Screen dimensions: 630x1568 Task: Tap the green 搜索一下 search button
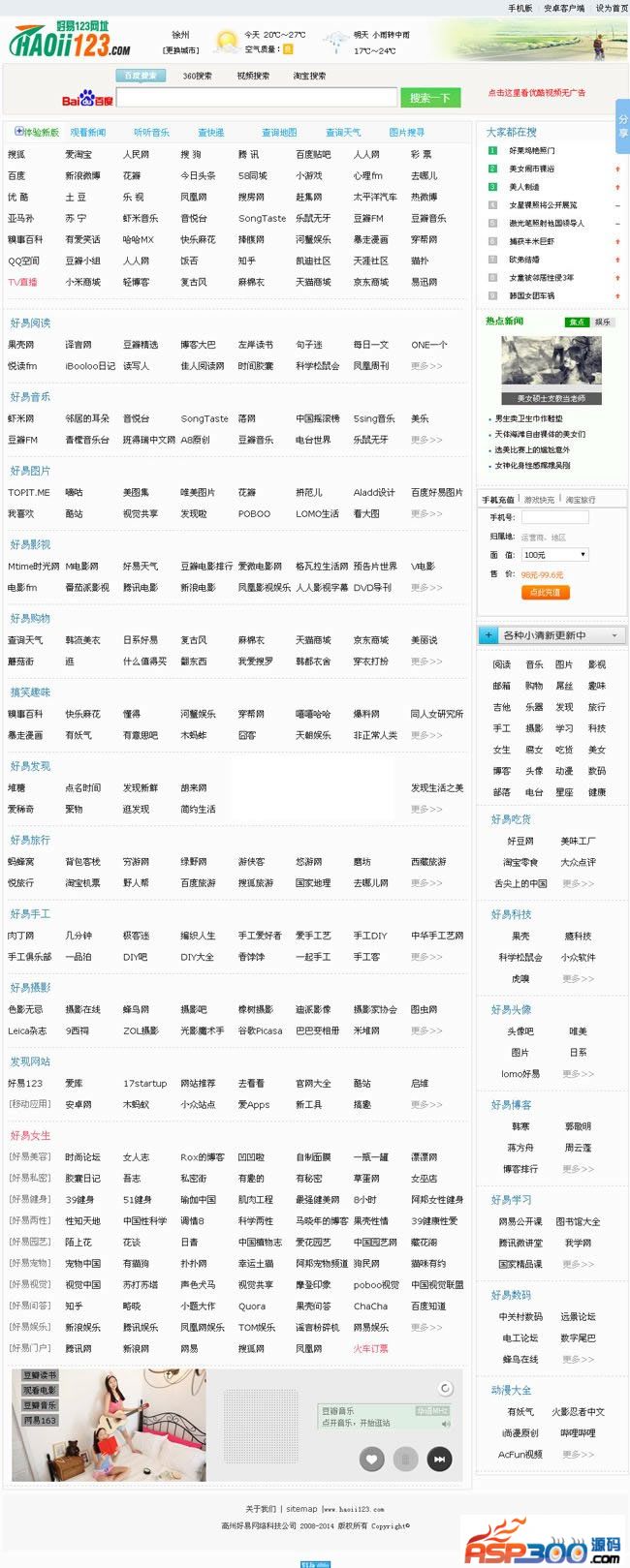tap(429, 98)
